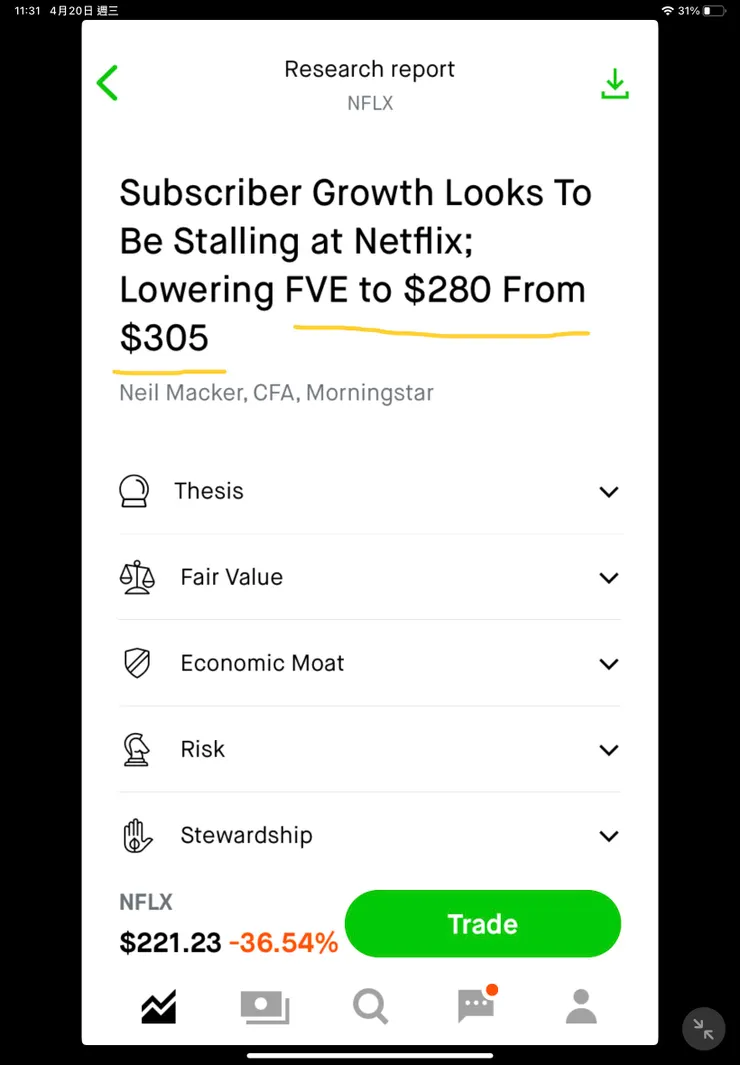740x1065 pixels.
Task: Go back from the research report
Action: [107, 83]
